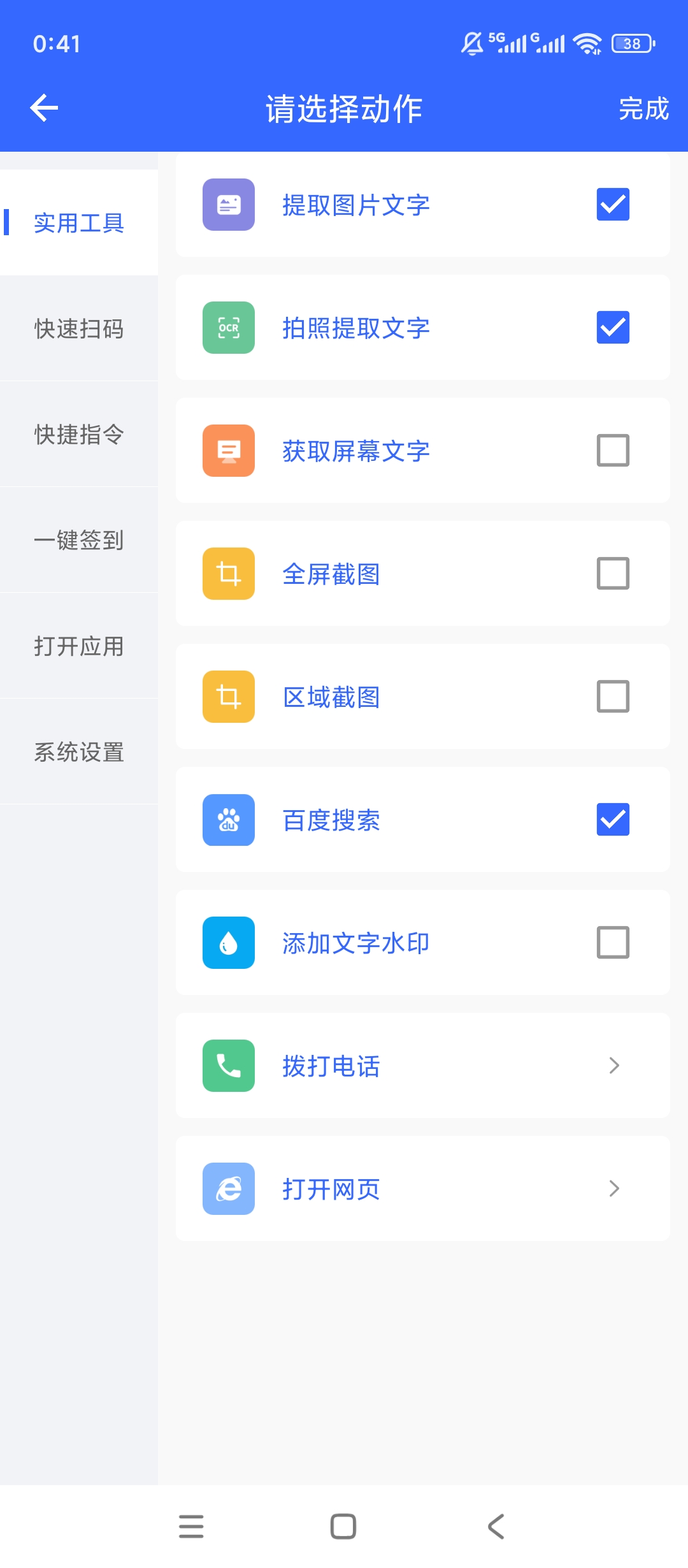Switch to the 快捷指令 category
This screenshot has width=688, height=1568.
pos(79,434)
